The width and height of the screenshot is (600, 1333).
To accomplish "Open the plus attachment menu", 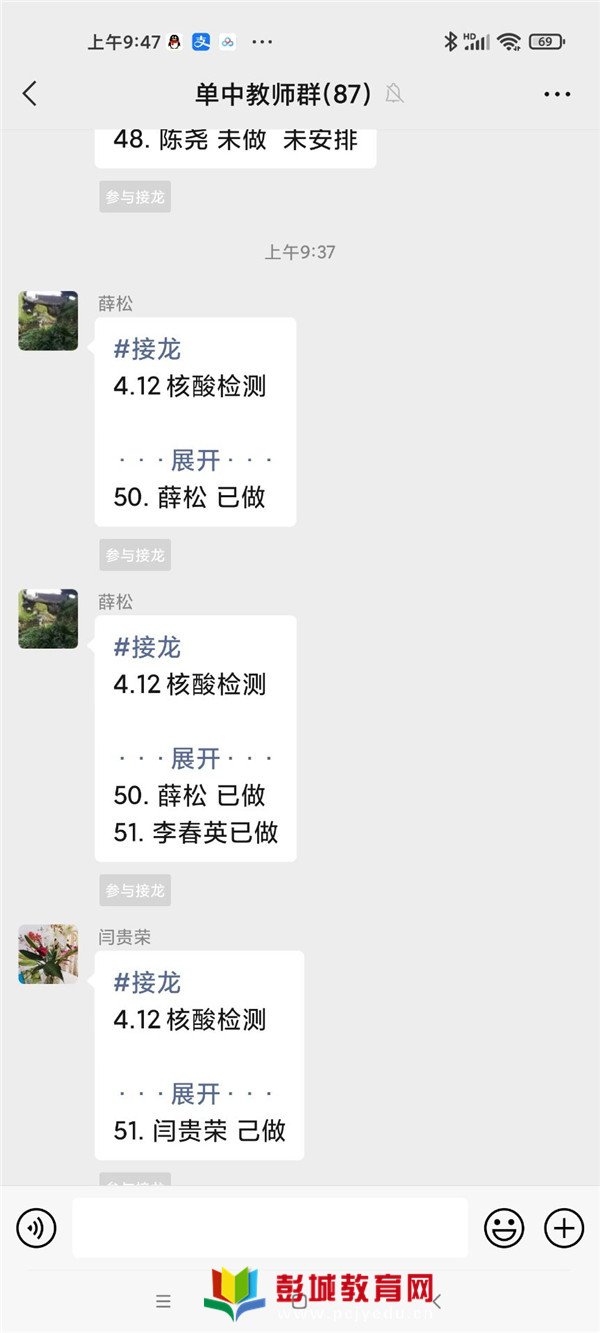I will pos(564,1228).
